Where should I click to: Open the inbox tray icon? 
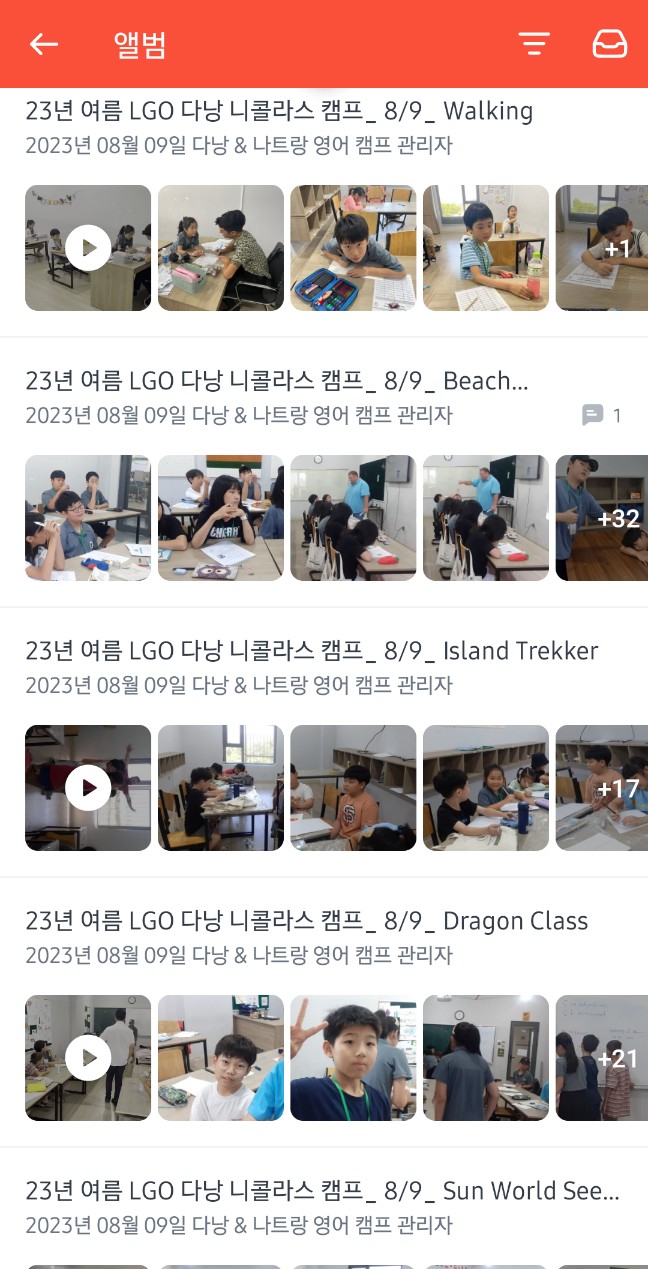609,44
